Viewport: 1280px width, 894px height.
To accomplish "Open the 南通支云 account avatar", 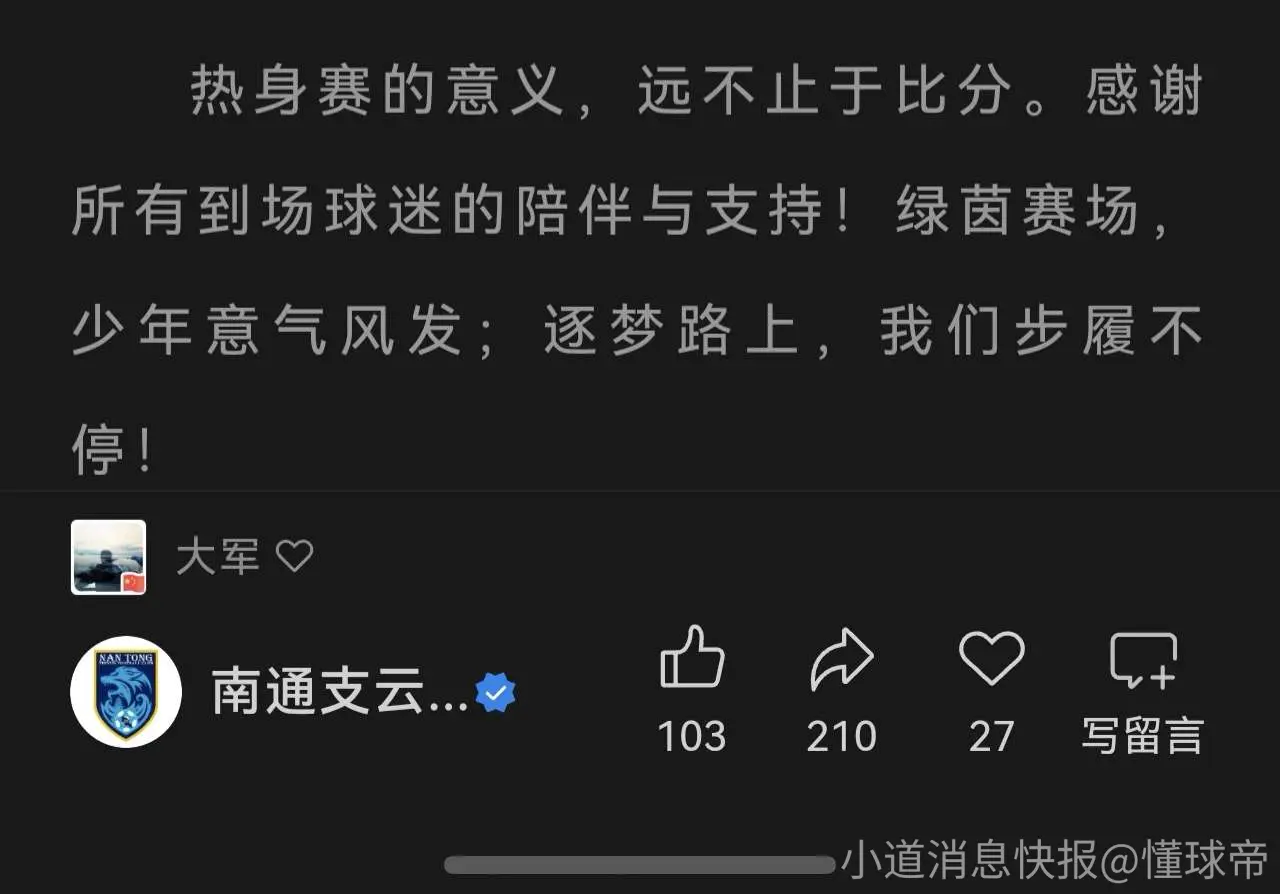I will point(126,692).
